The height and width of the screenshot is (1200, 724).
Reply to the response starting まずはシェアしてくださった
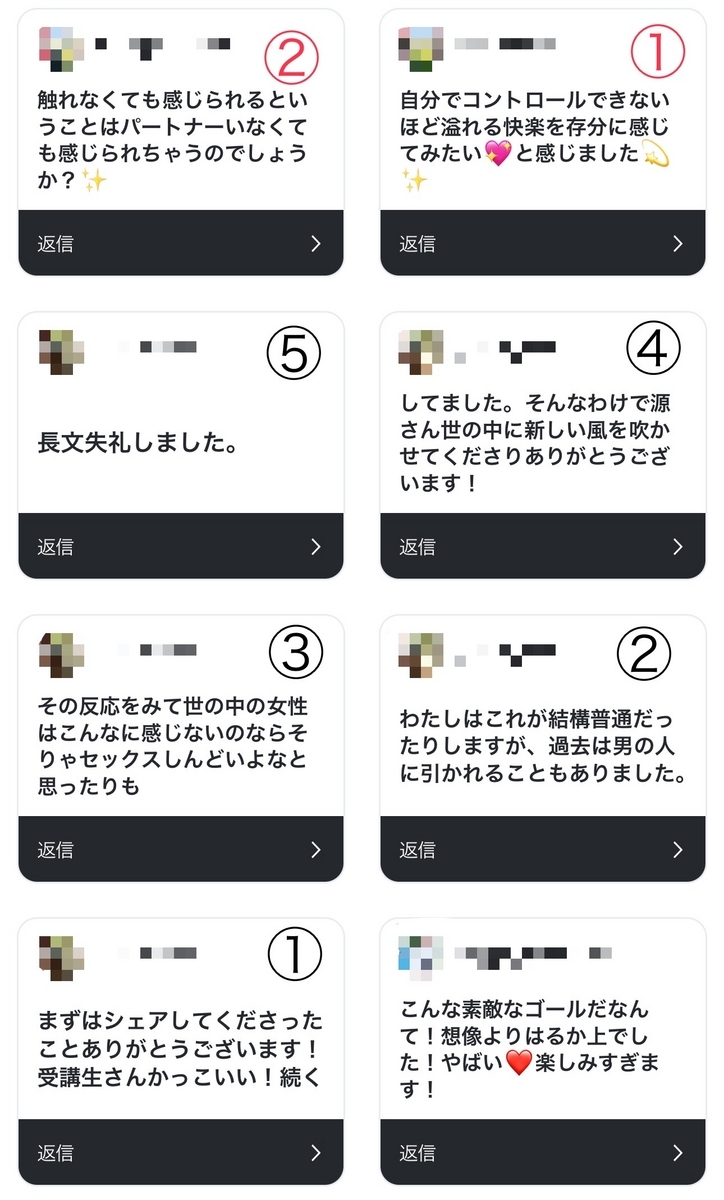181,1152
